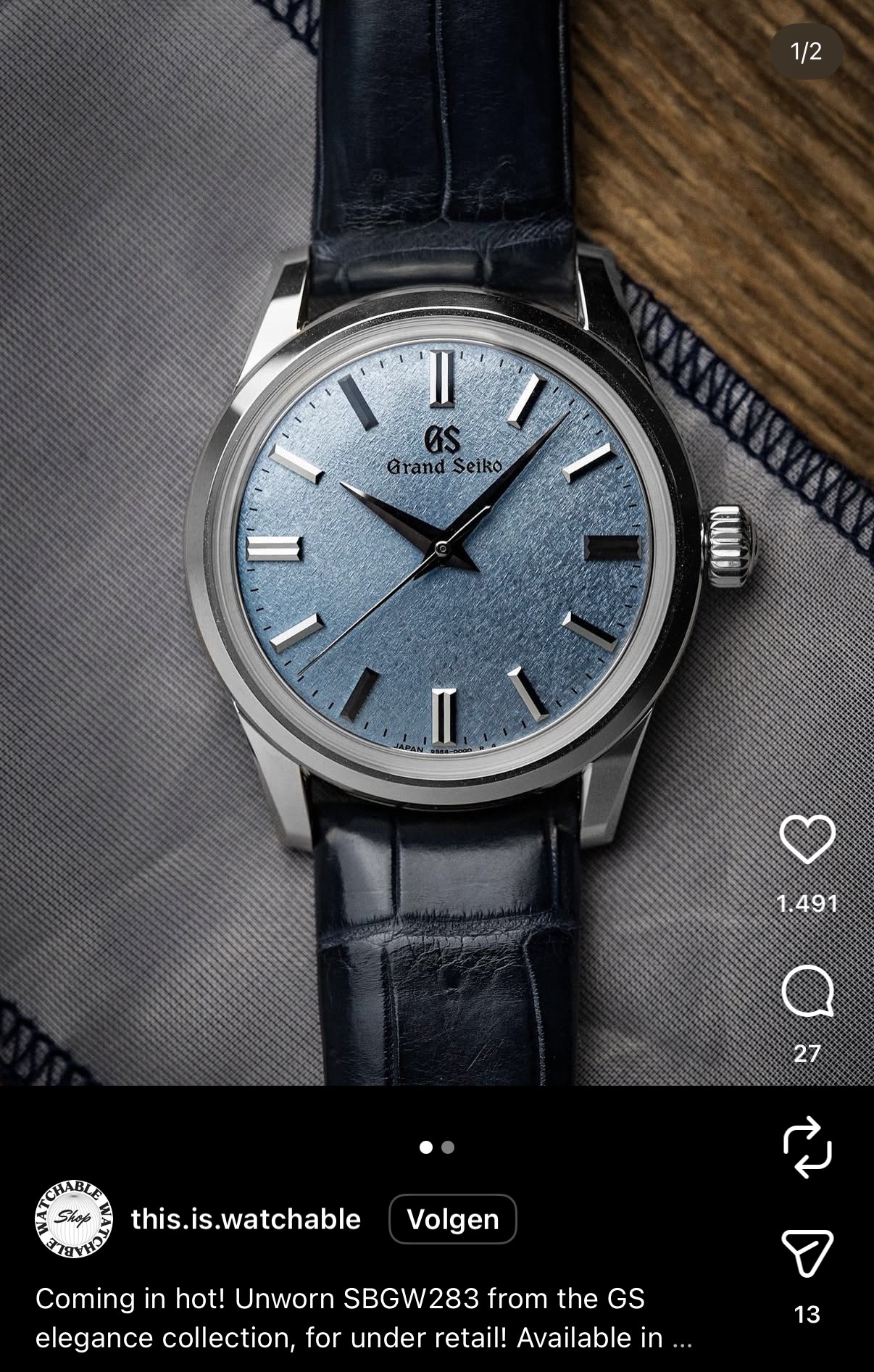
Task: Like this Grand Seiko post
Action: (807, 839)
